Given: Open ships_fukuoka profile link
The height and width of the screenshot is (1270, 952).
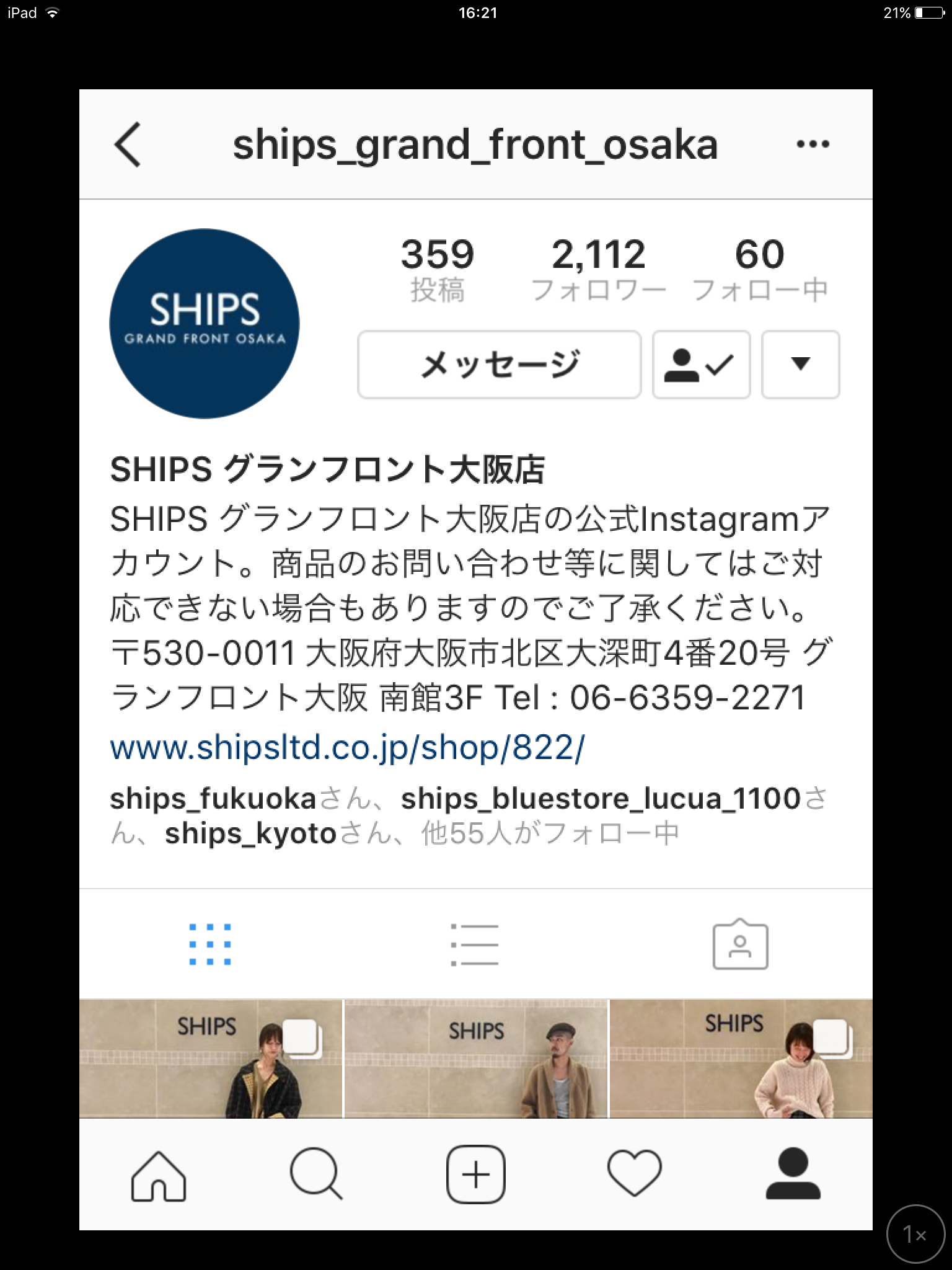Looking at the screenshot, I should (213, 799).
